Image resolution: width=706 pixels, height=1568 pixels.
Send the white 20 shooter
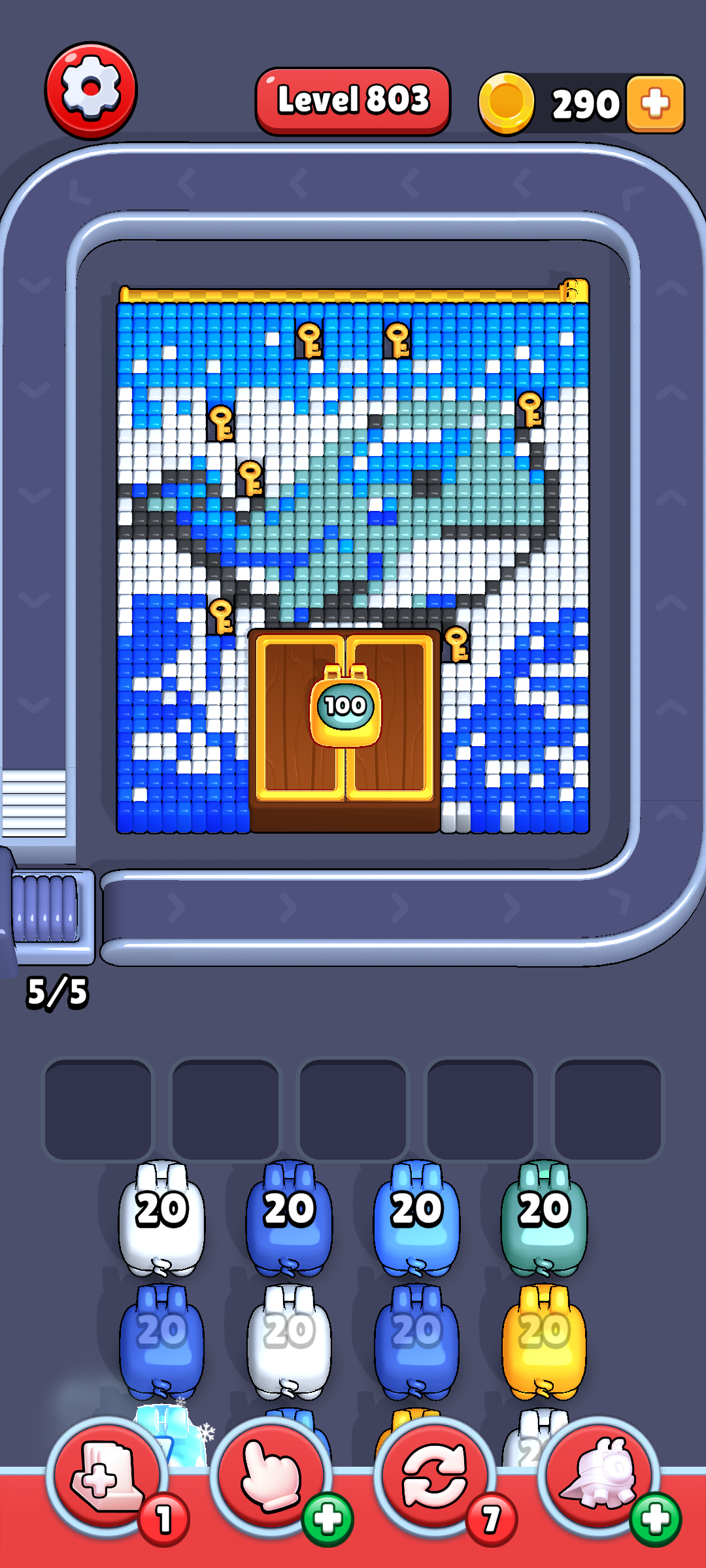point(161,1218)
